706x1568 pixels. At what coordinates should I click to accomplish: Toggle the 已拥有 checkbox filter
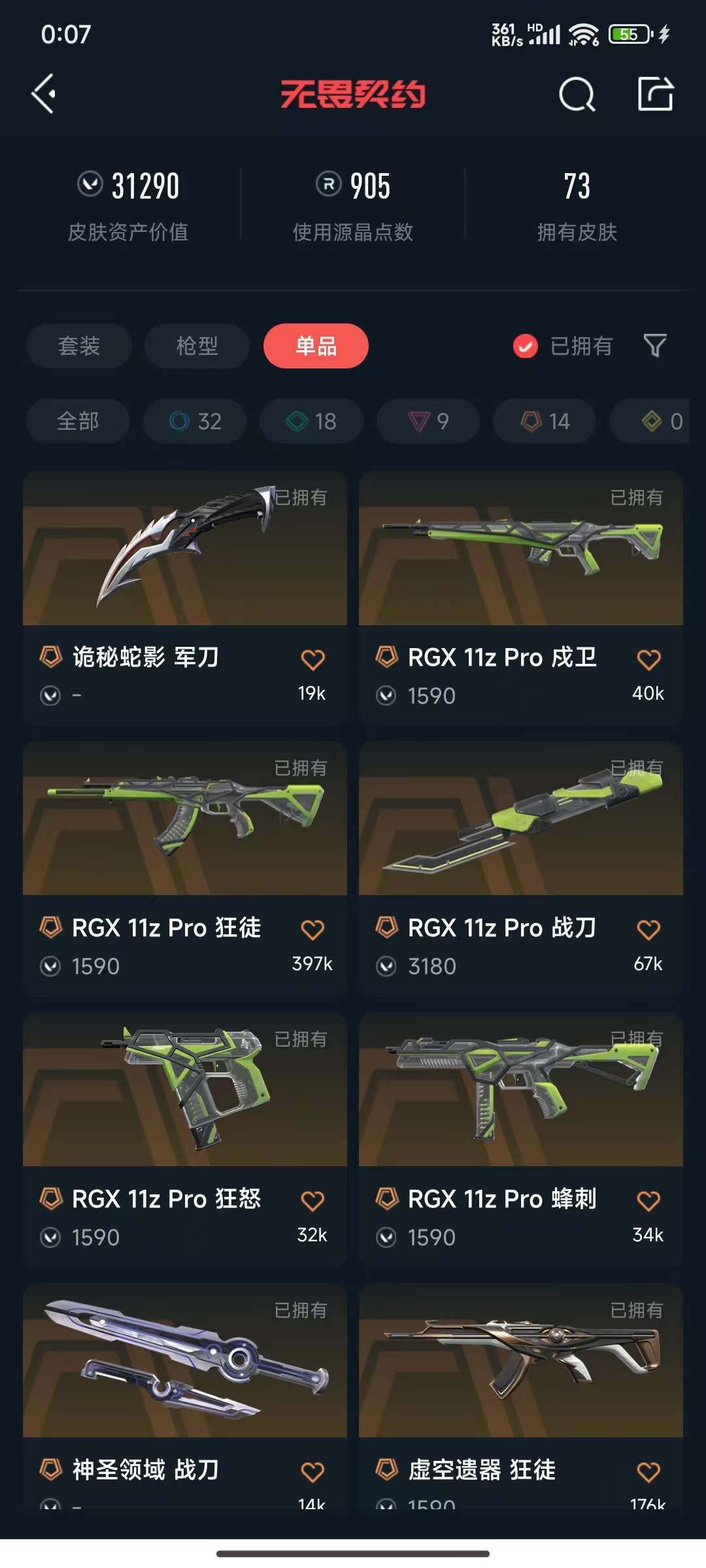526,346
